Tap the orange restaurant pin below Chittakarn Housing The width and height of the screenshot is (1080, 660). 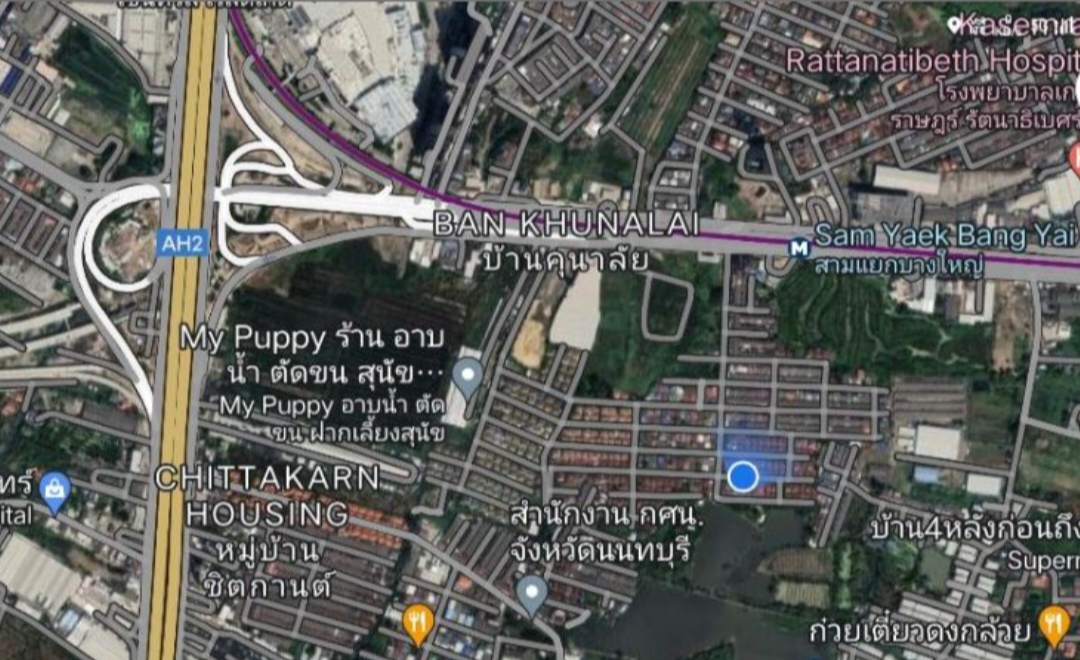[418, 624]
